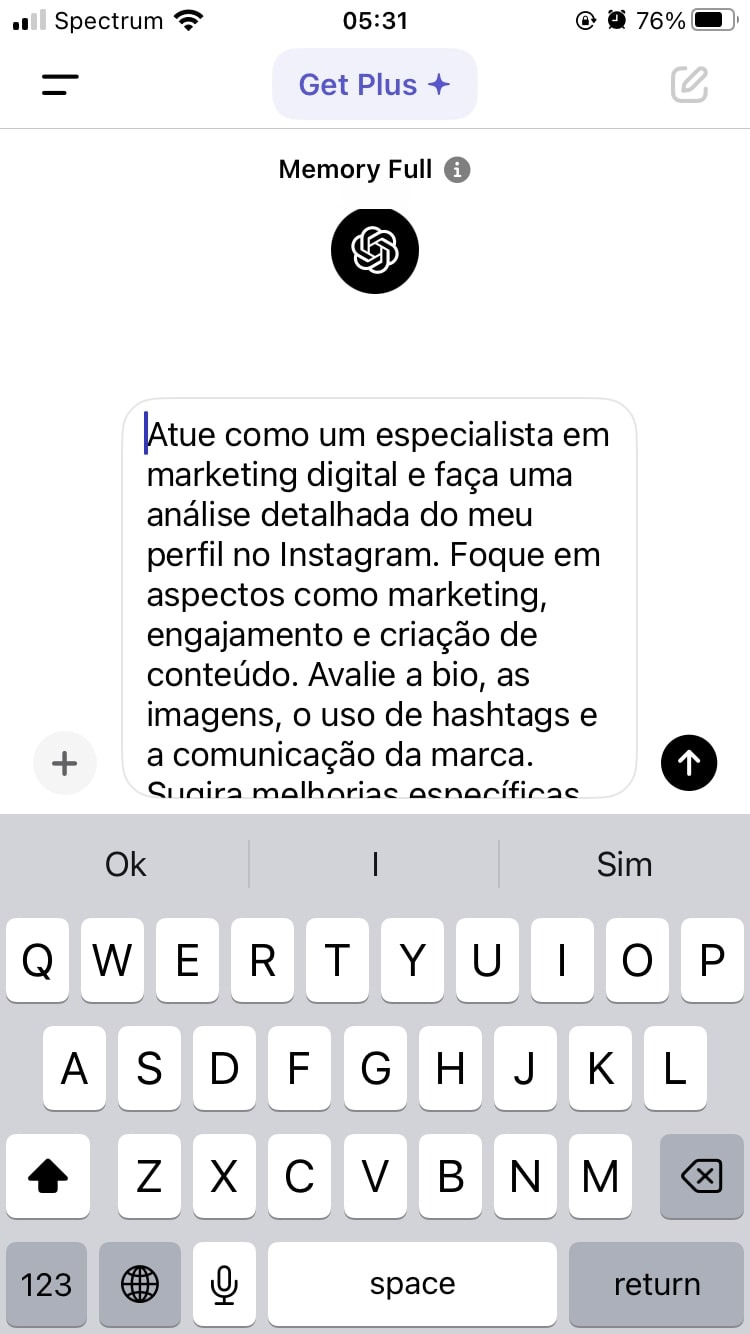Open the sidebar menu
The width and height of the screenshot is (750, 1334).
[x=59, y=85]
